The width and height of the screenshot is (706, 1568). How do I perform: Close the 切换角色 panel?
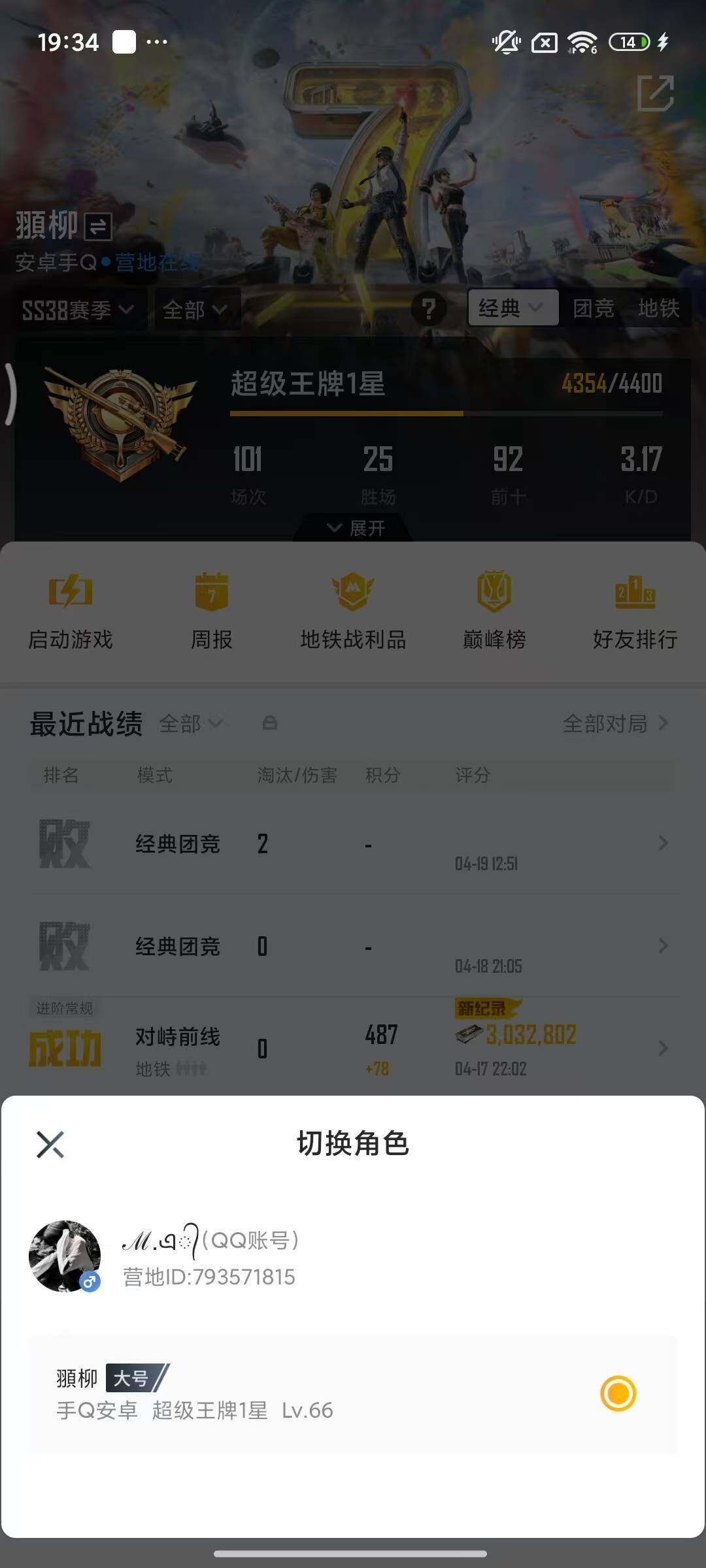[51, 1143]
